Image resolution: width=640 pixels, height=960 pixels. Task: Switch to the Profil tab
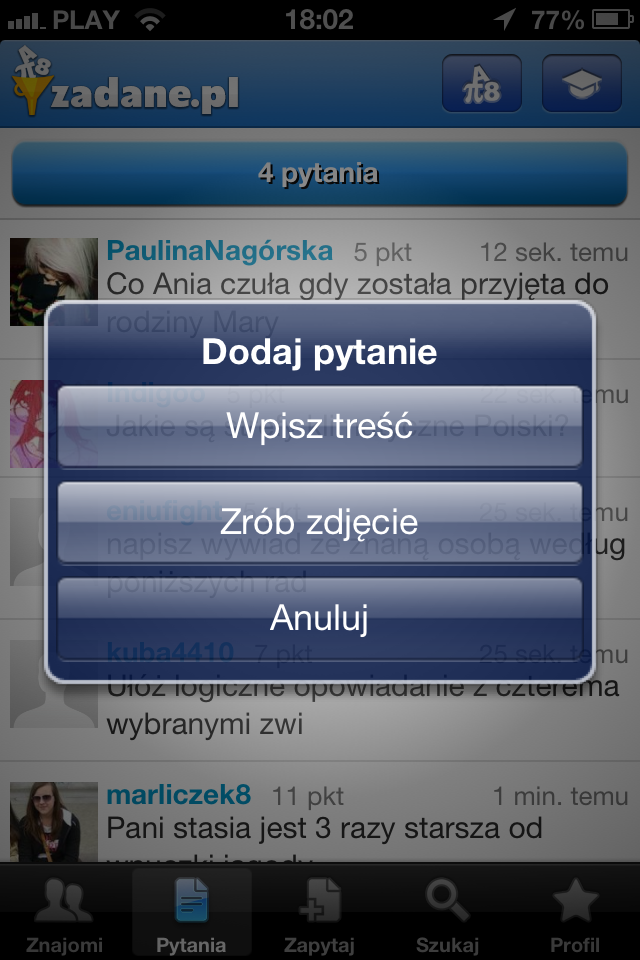[x=575, y=915]
